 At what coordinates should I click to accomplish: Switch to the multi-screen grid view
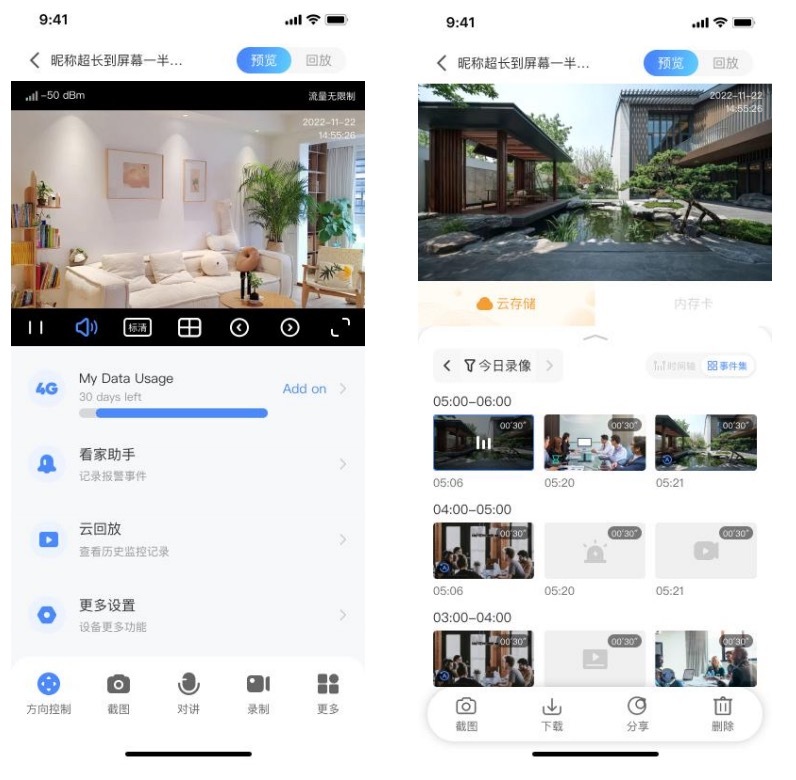point(189,328)
